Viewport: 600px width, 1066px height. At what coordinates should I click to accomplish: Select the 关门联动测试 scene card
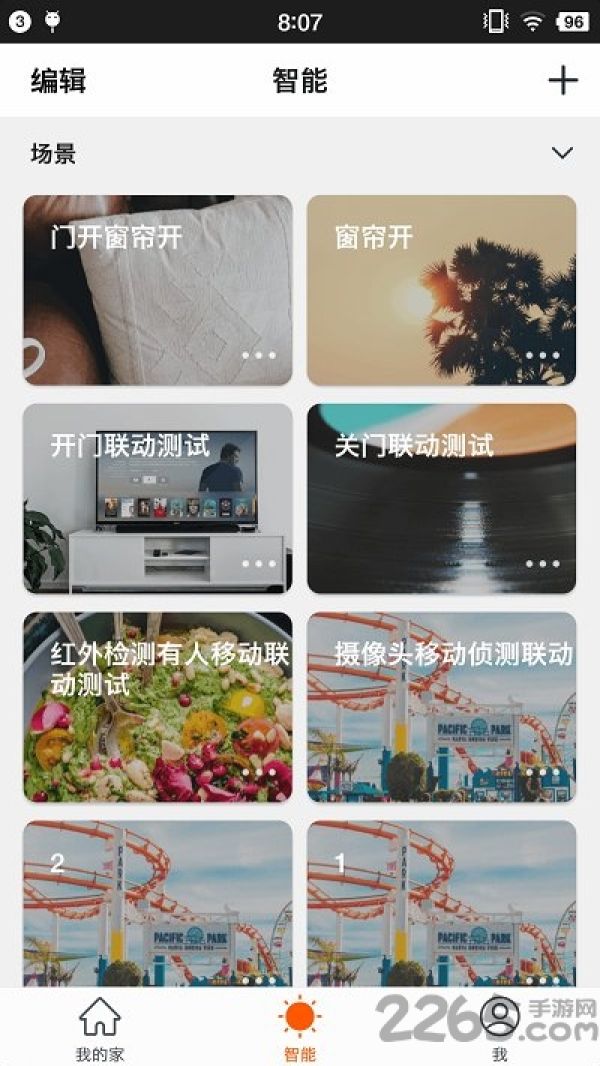pyautogui.click(x=442, y=498)
